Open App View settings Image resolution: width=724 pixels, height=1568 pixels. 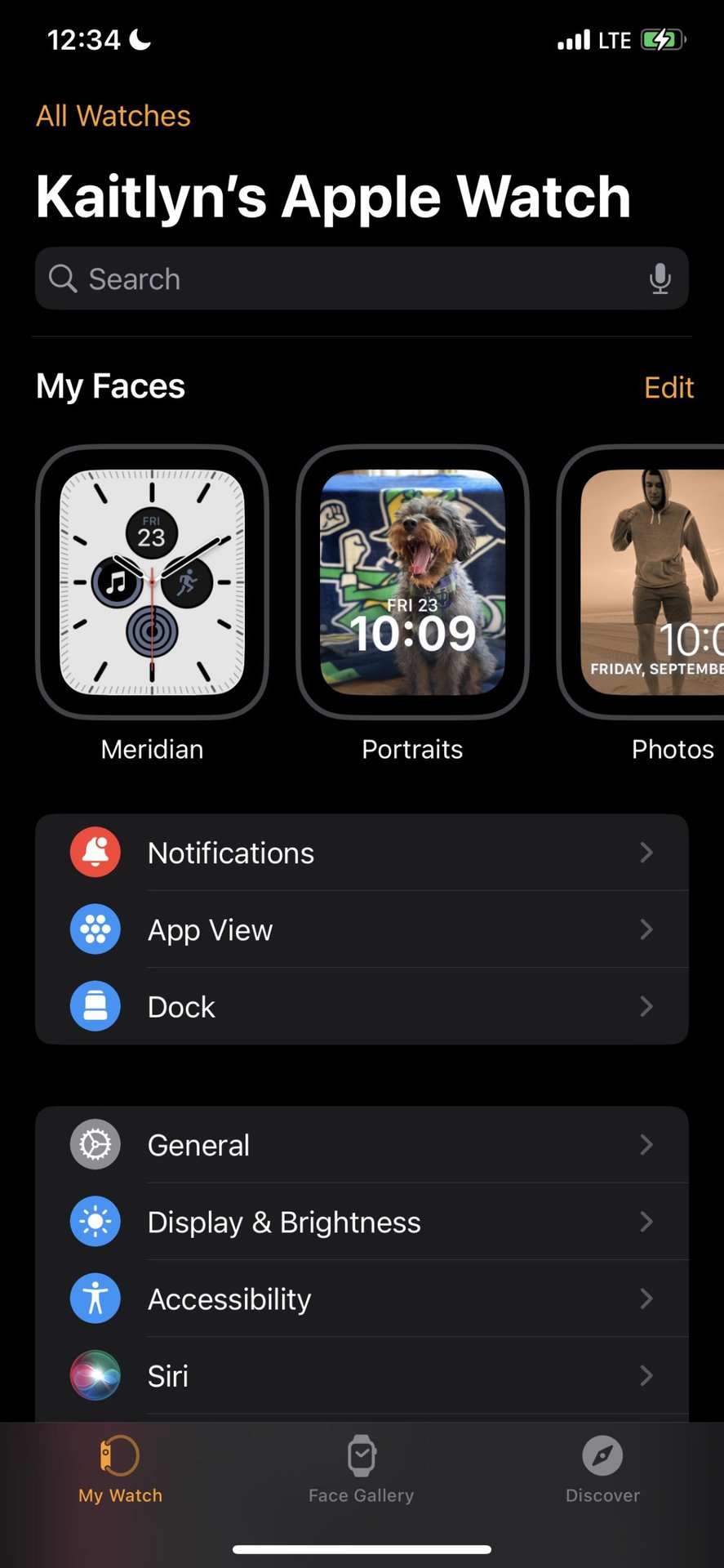(362, 929)
